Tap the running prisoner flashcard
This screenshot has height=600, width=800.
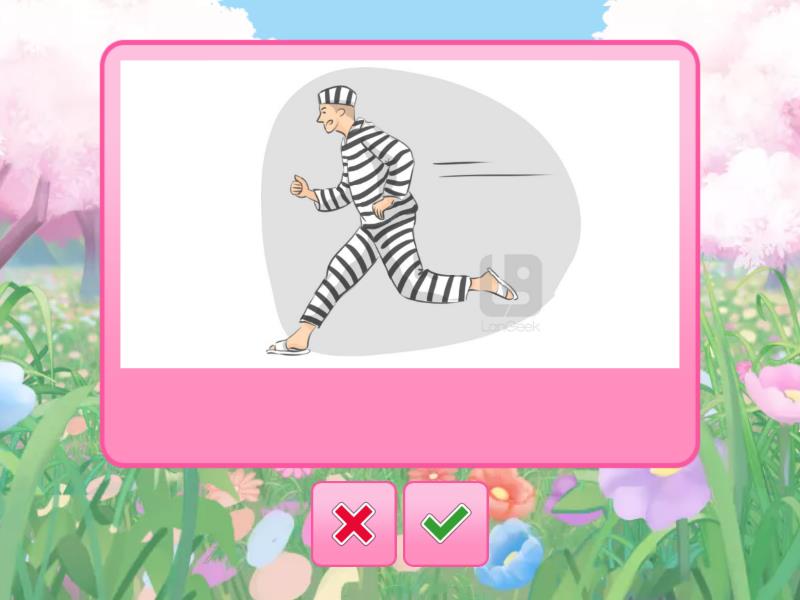pos(399,214)
